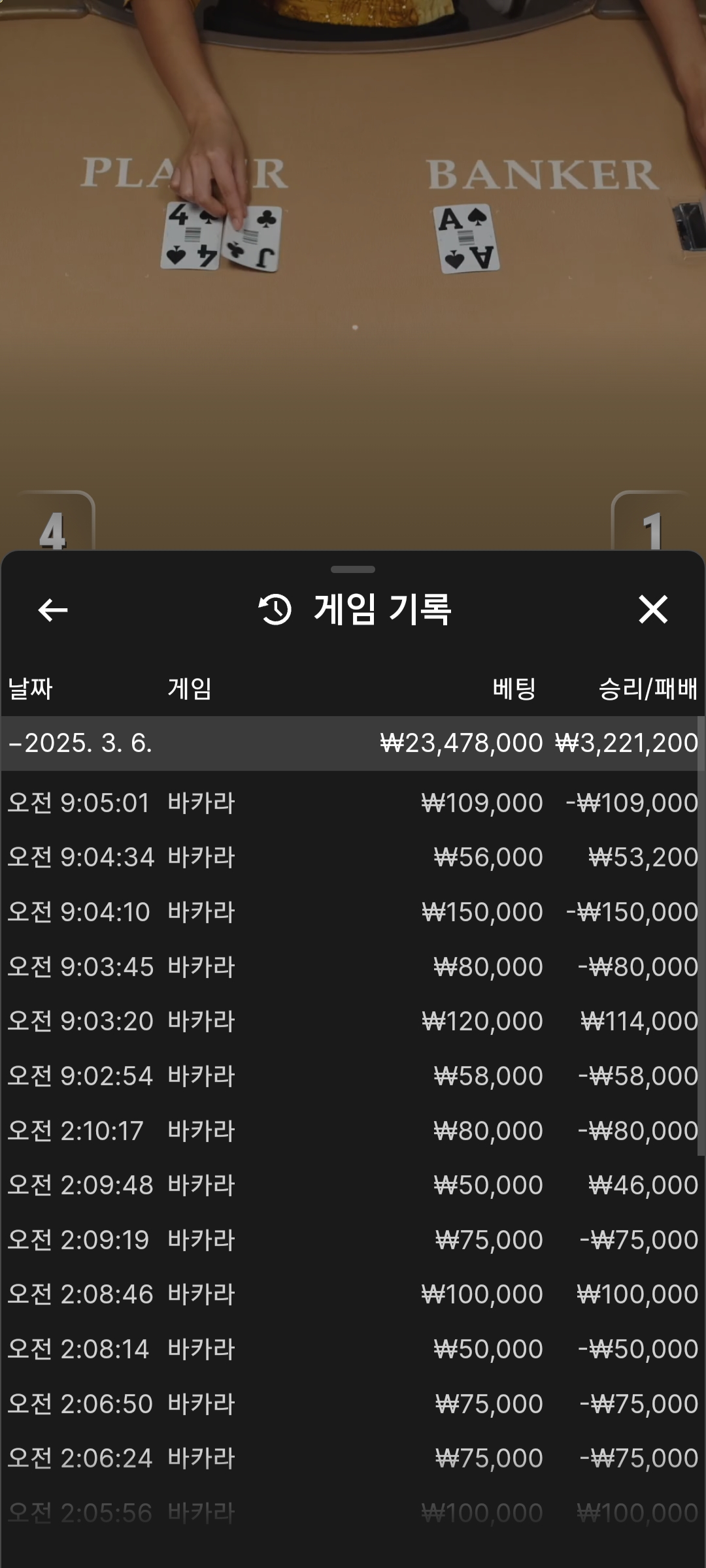Image resolution: width=706 pixels, height=1568 pixels.
Task: Show the 오전 9:03:20 round details
Action: click(353, 1021)
